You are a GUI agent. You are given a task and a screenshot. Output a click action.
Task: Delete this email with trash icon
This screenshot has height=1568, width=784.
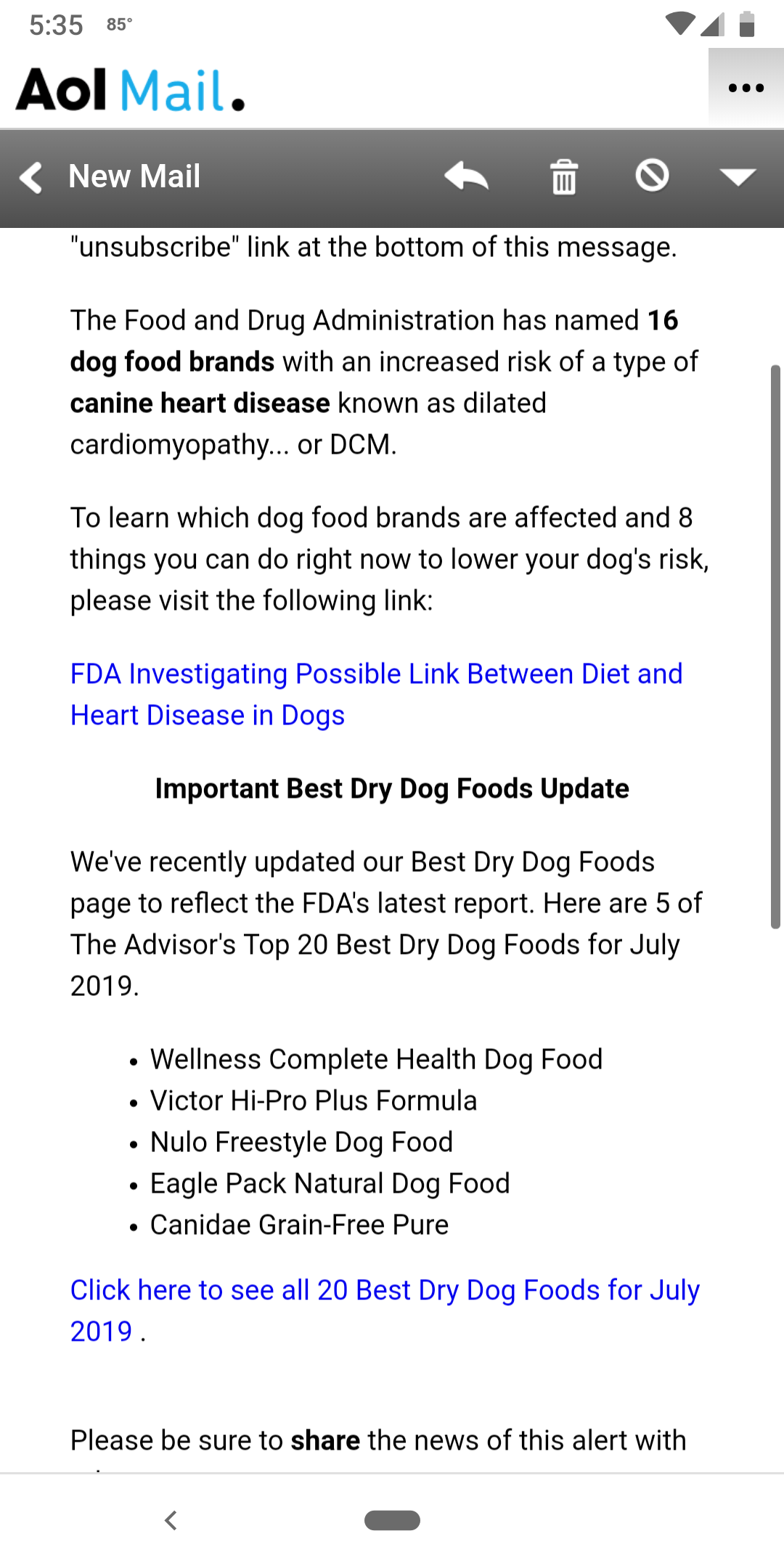point(564,176)
